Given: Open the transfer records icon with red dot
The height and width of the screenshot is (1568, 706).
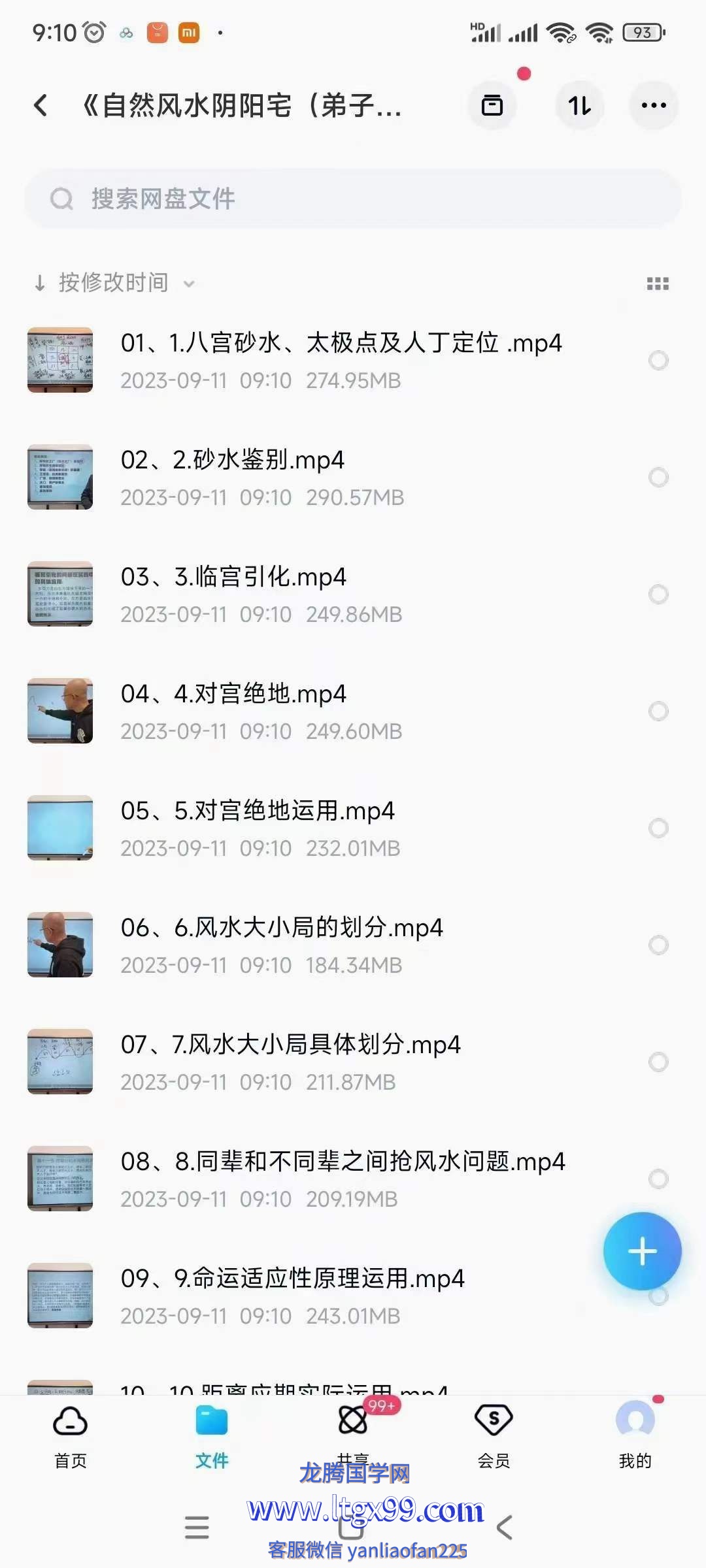Looking at the screenshot, I should pos(492,105).
